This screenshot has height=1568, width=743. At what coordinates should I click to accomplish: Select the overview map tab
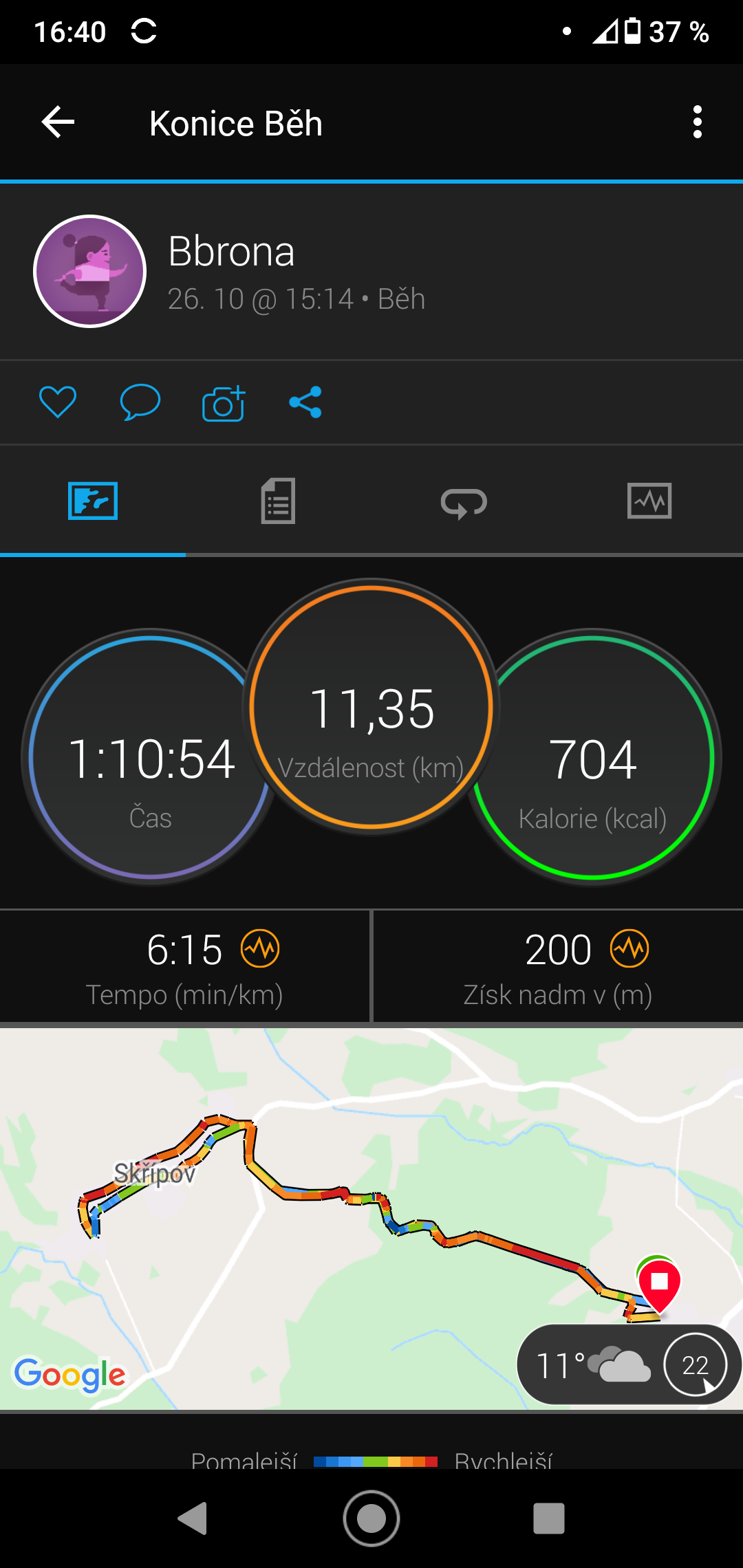click(93, 501)
